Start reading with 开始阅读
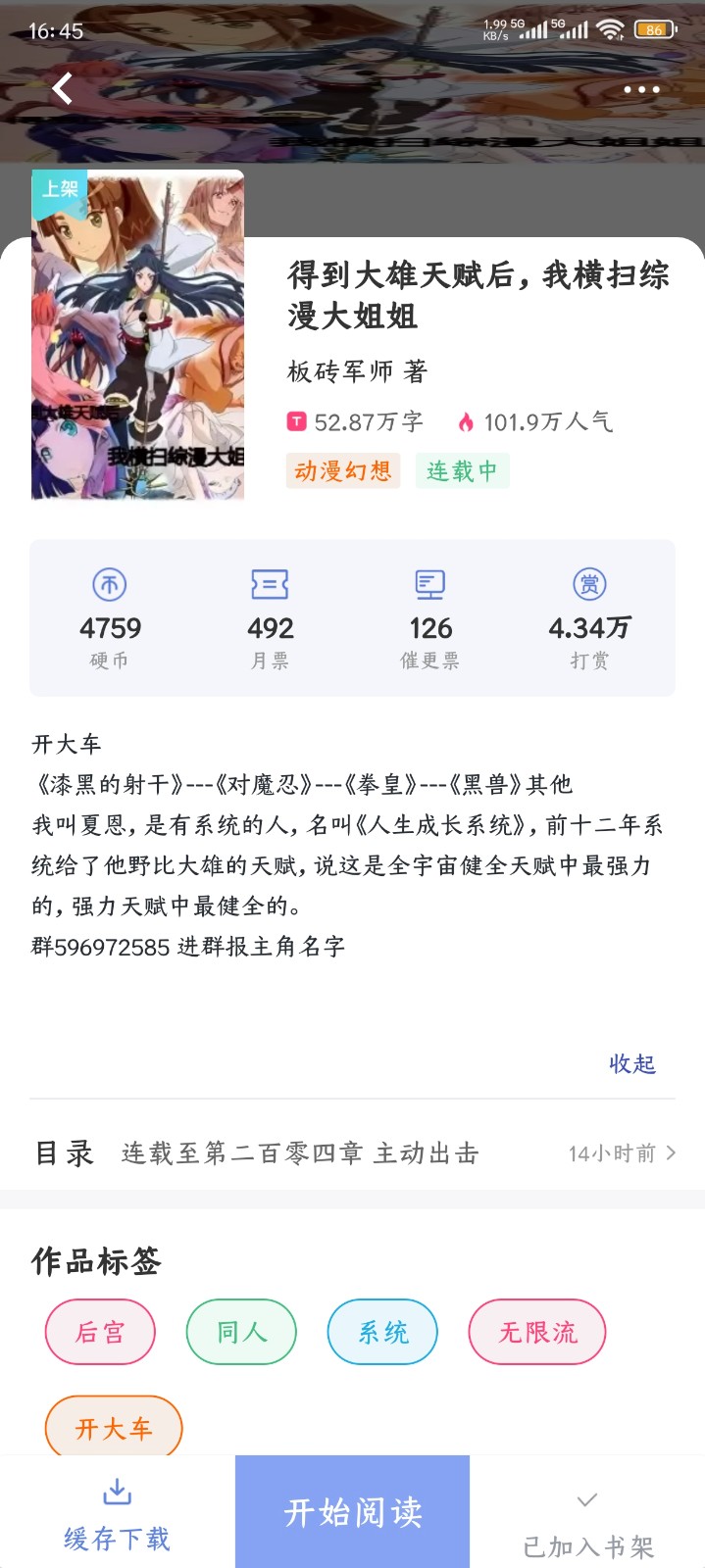The width and height of the screenshot is (705, 1568). (353, 1512)
